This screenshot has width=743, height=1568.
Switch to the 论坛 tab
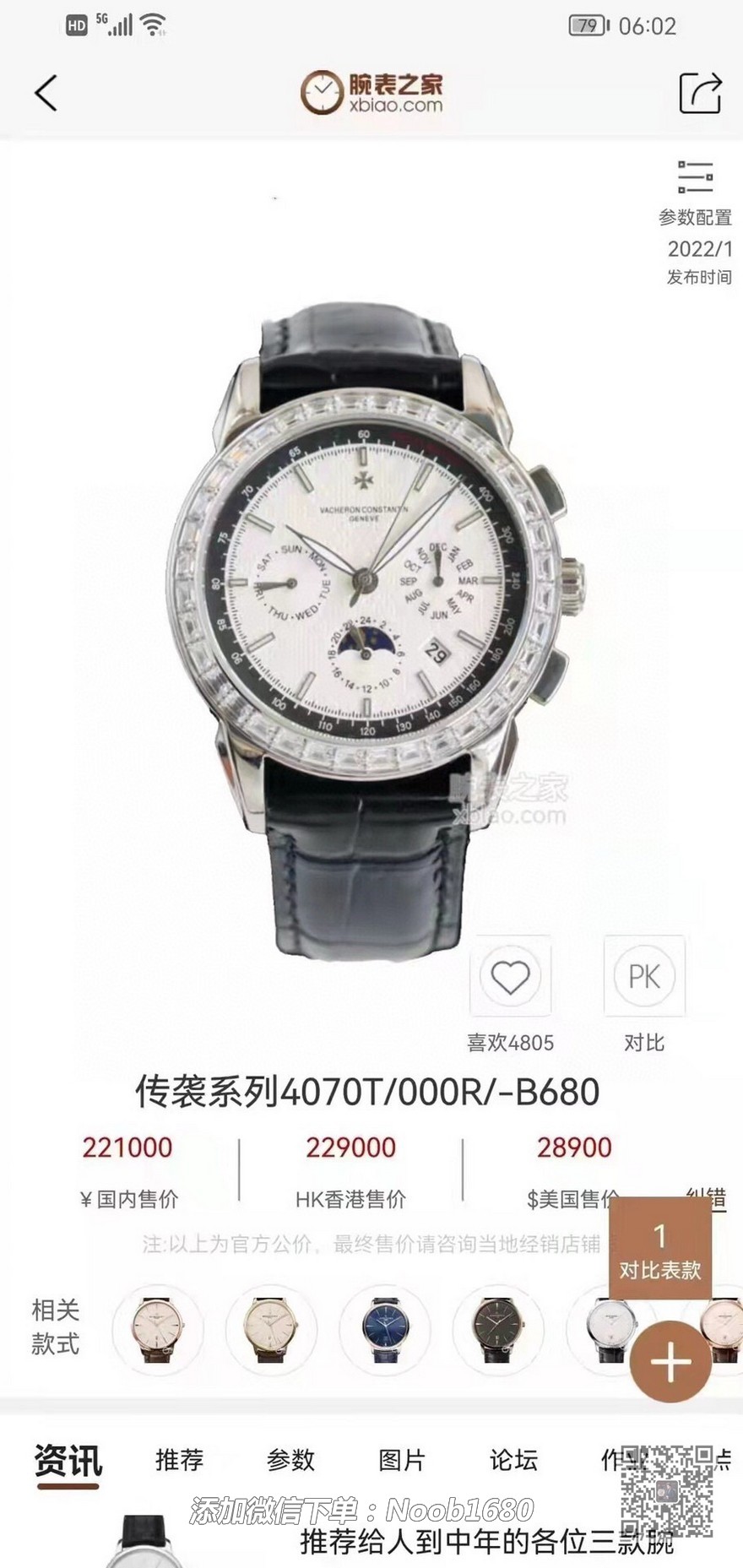513,1460
